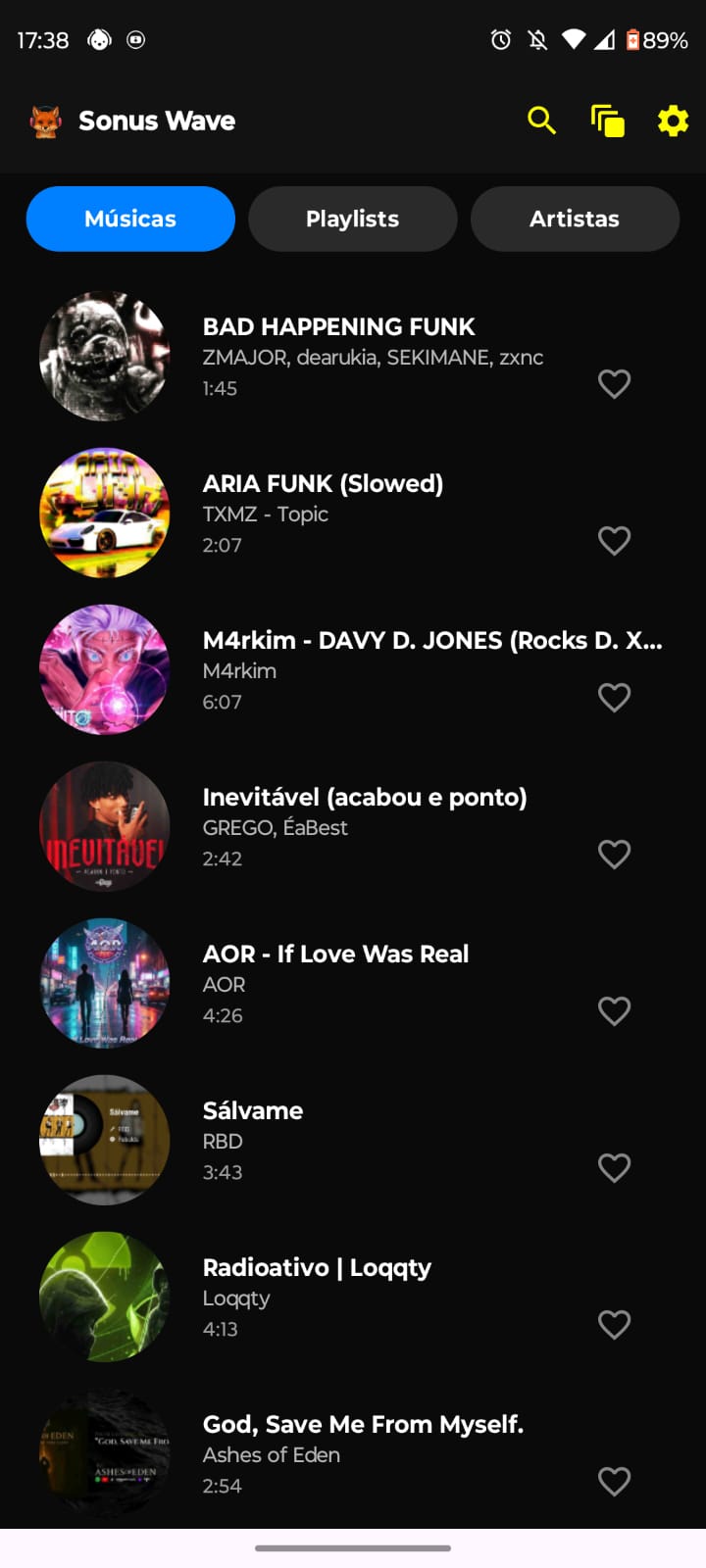
Task: Switch to the Artistas tab
Action: (575, 219)
